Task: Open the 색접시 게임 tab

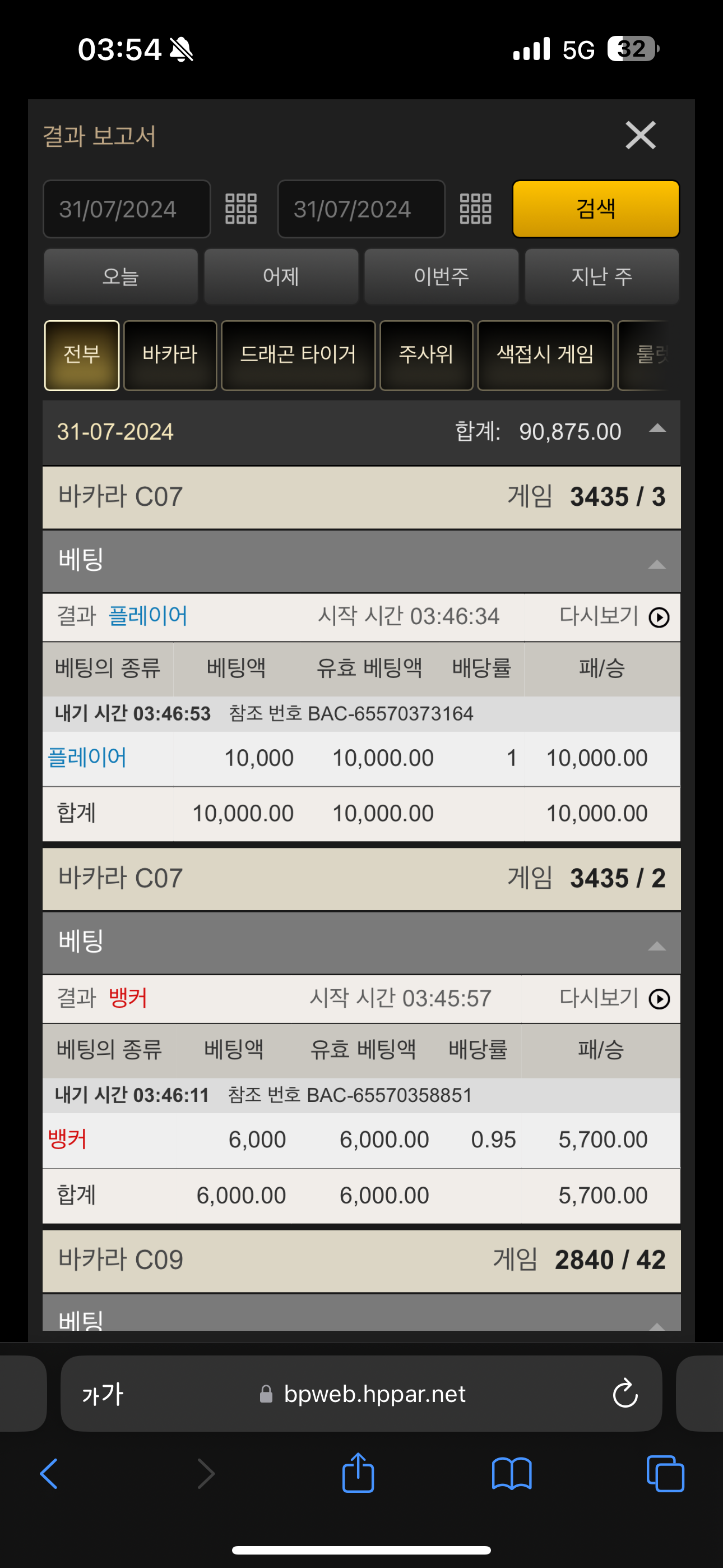Action: [545, 355]
